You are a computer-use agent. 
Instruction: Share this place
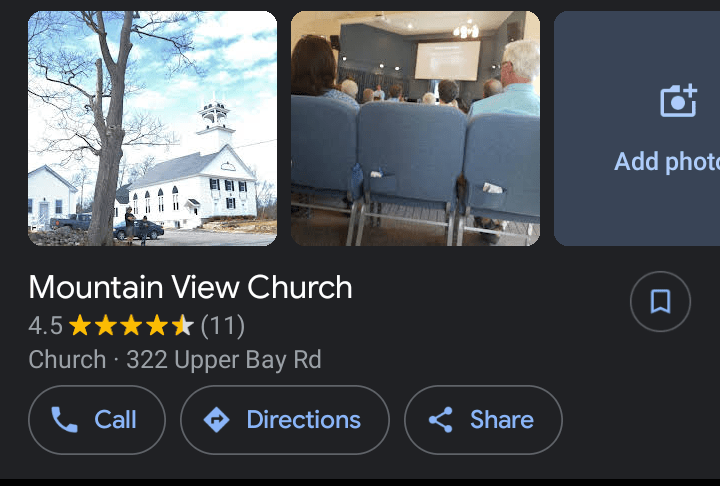point(483,420)
